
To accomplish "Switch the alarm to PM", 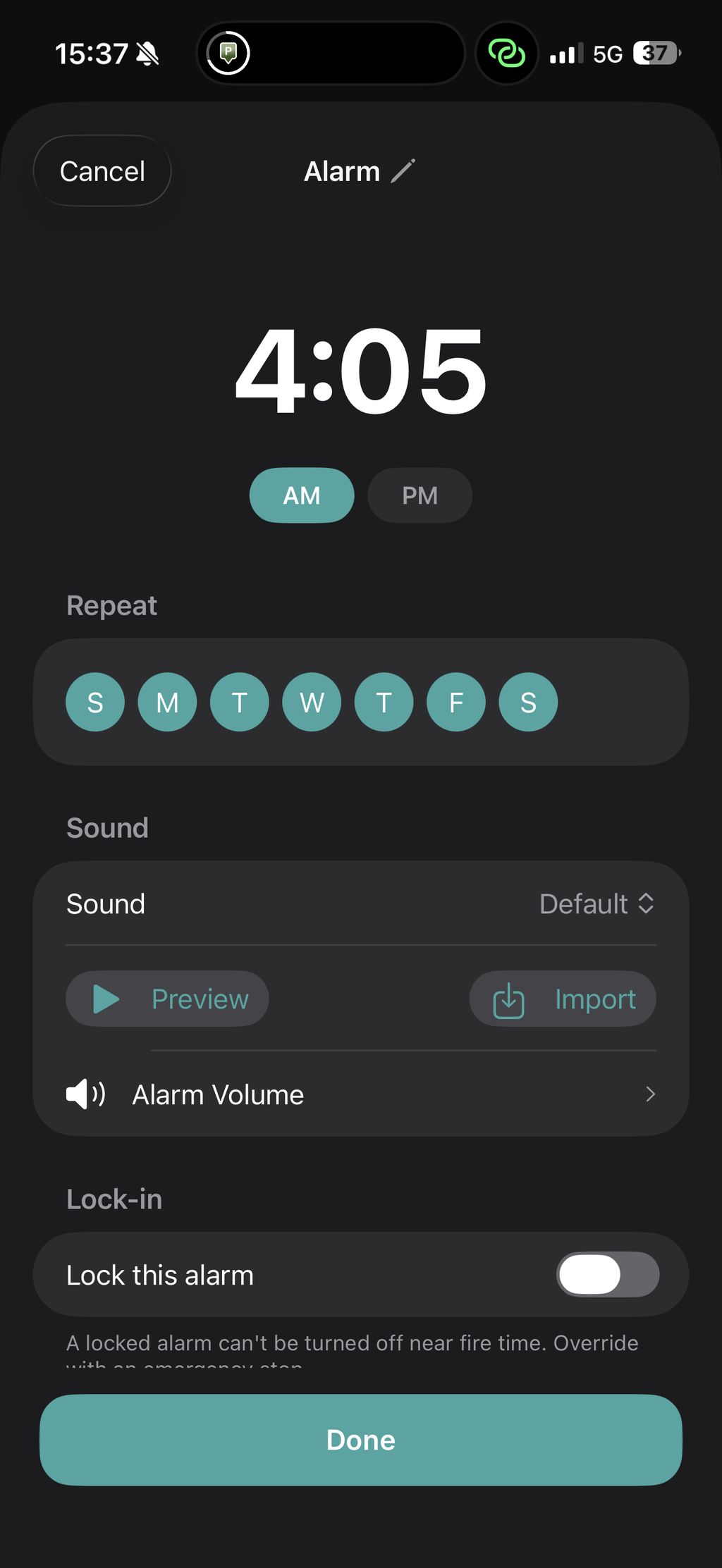I will point(420,495).
